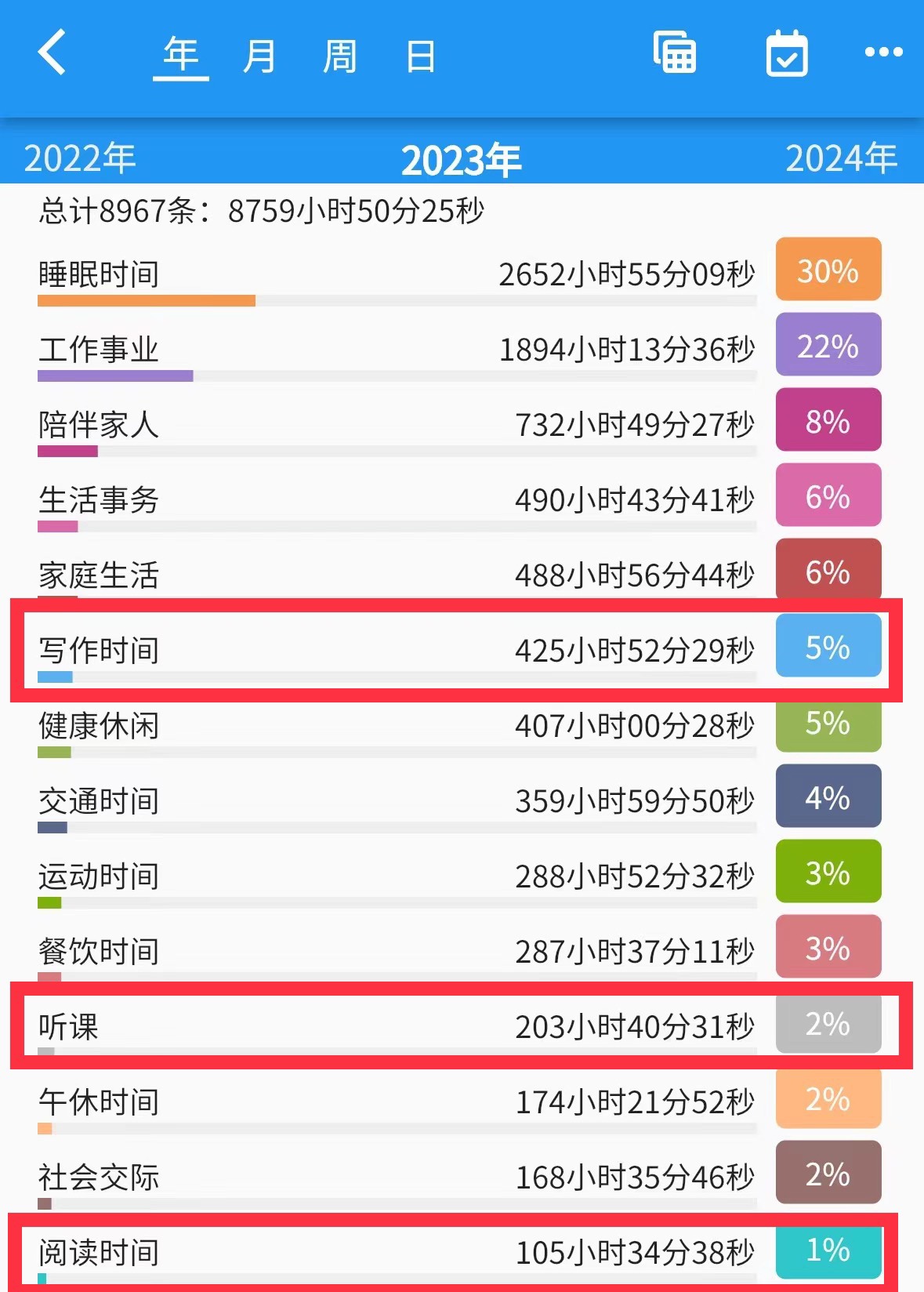Open the calculator table icon
Viewport: 924px width, 1292px height.
(x=675, y=53)
